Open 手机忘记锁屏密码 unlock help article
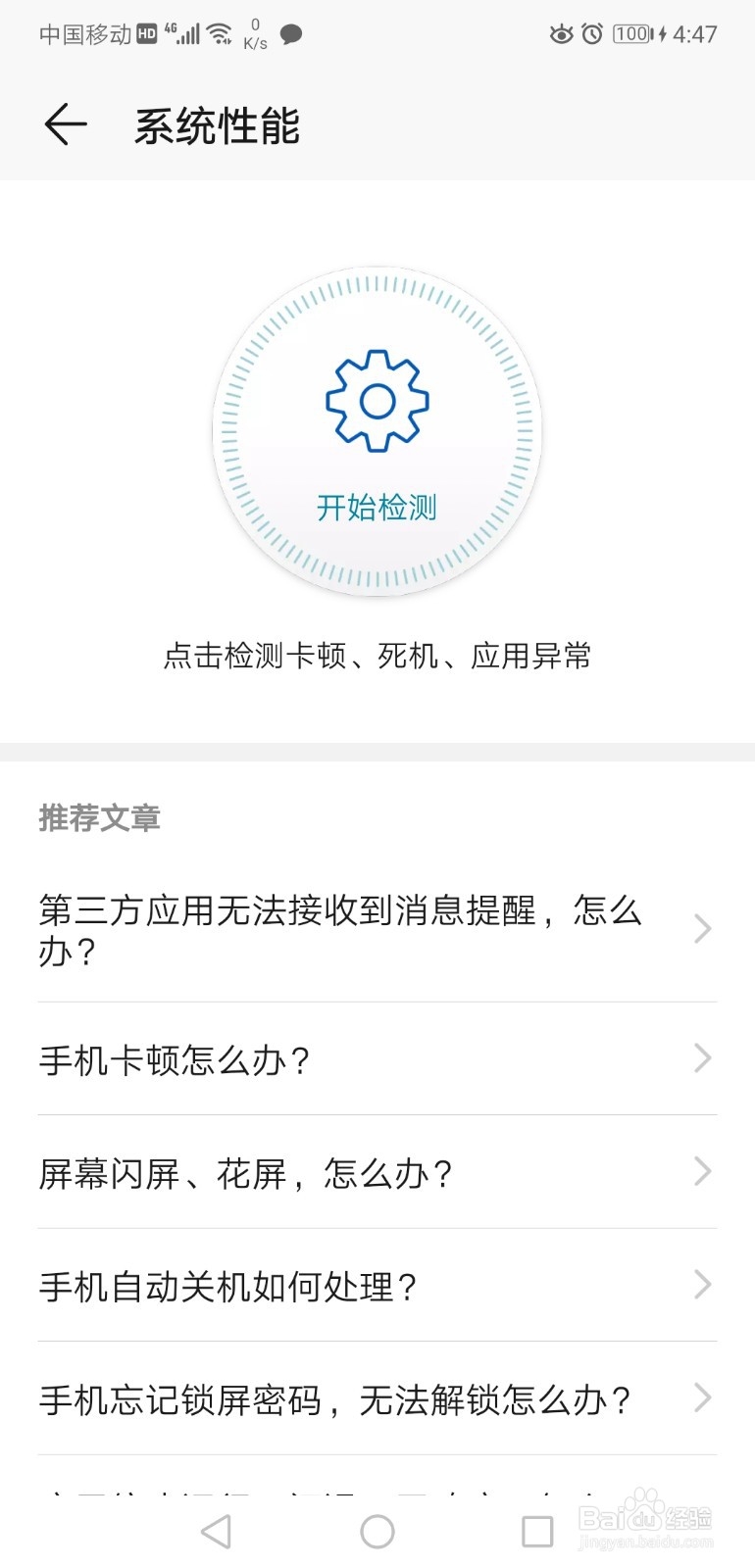 [x=377, y=1399]
